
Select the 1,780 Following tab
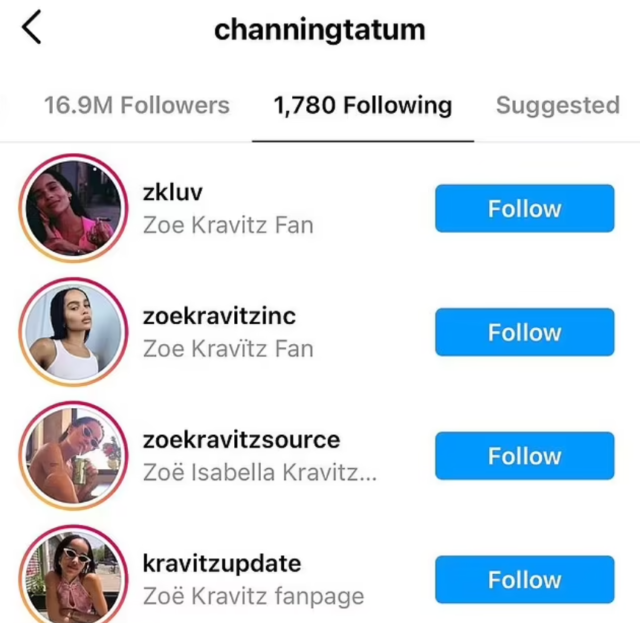(x=363, y=105)
